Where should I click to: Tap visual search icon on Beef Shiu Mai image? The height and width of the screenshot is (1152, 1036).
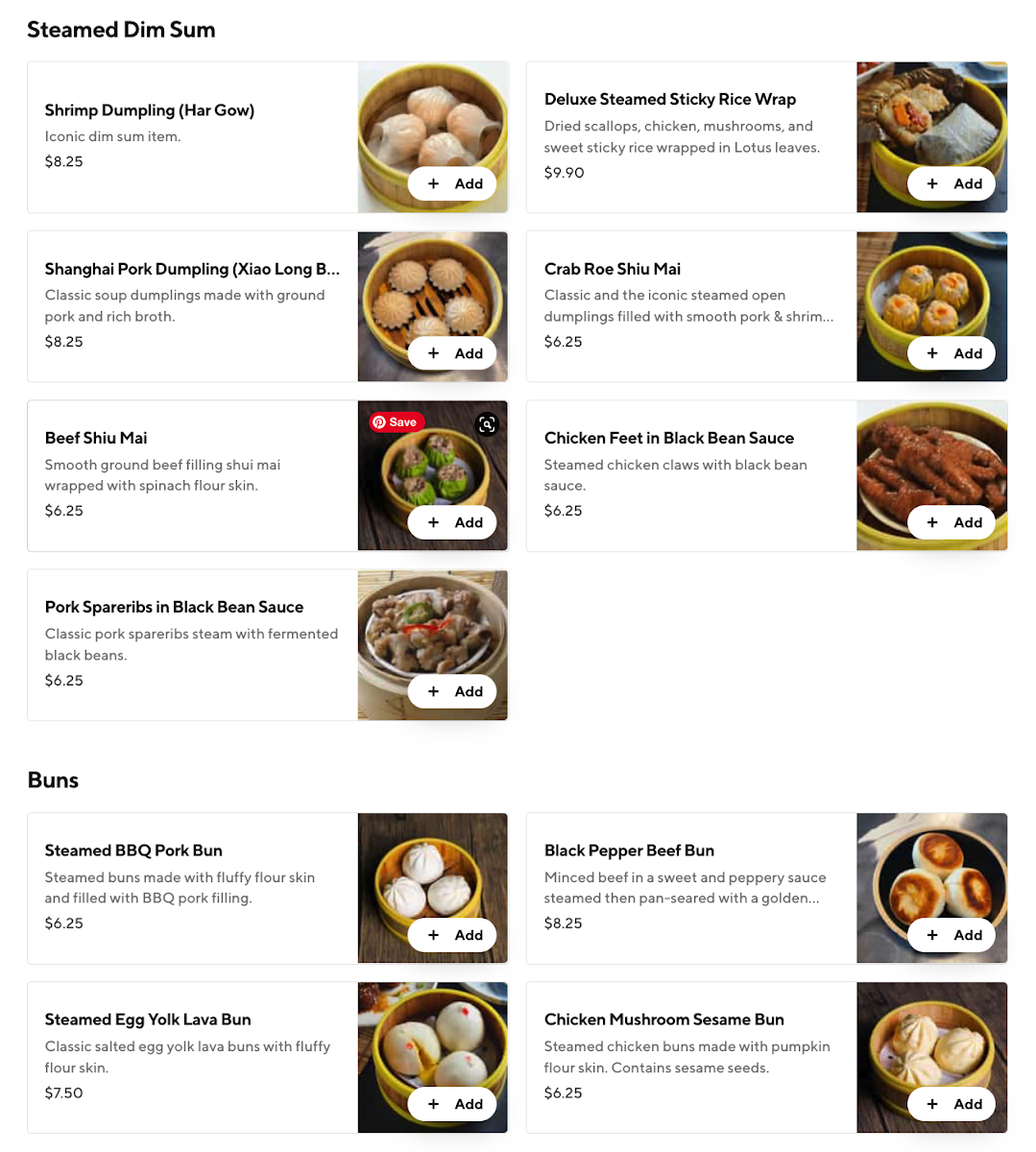(x=487, y=424)
